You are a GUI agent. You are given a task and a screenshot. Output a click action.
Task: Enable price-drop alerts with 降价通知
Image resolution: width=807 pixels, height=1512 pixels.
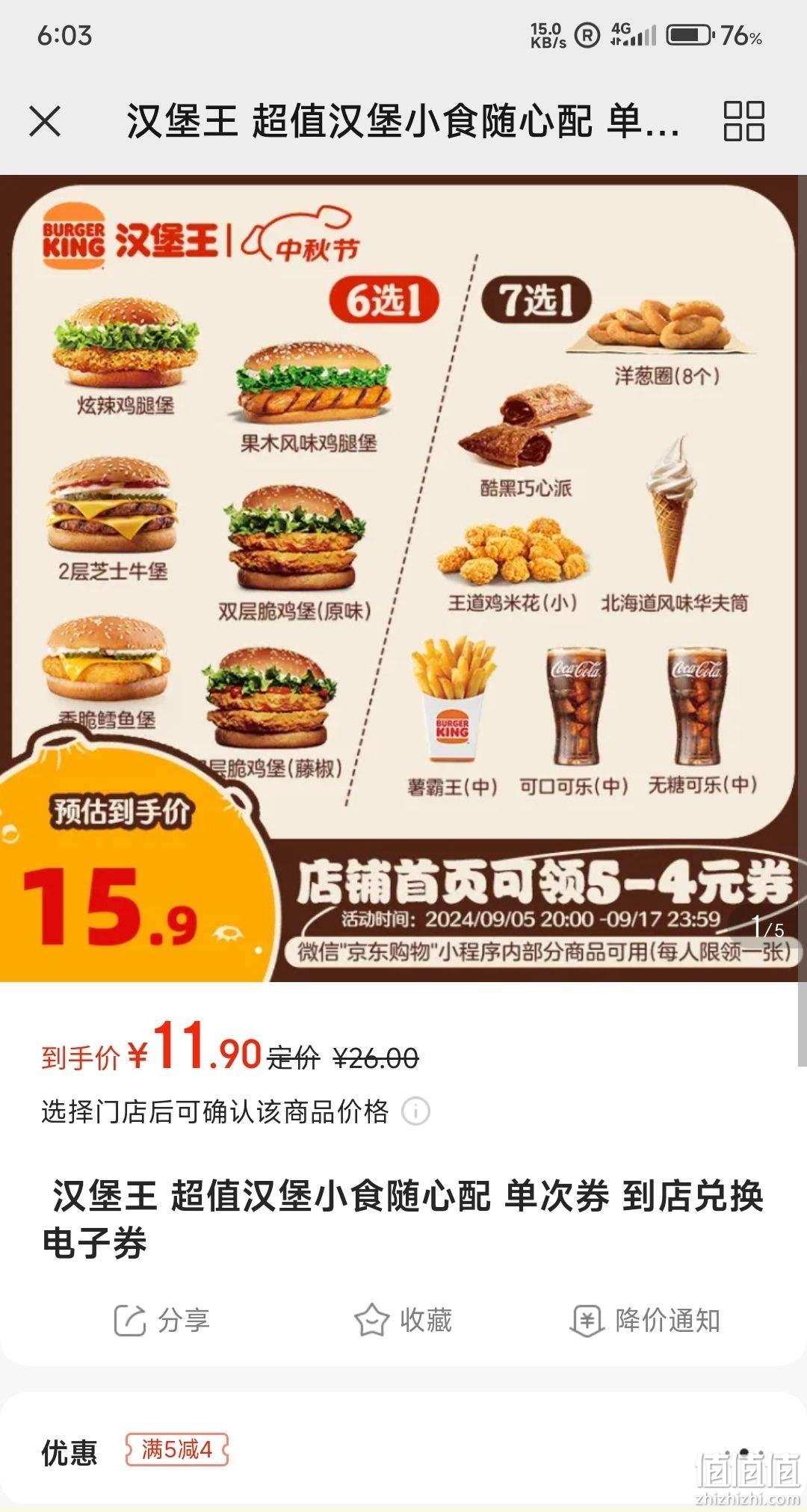point(645,1321)
